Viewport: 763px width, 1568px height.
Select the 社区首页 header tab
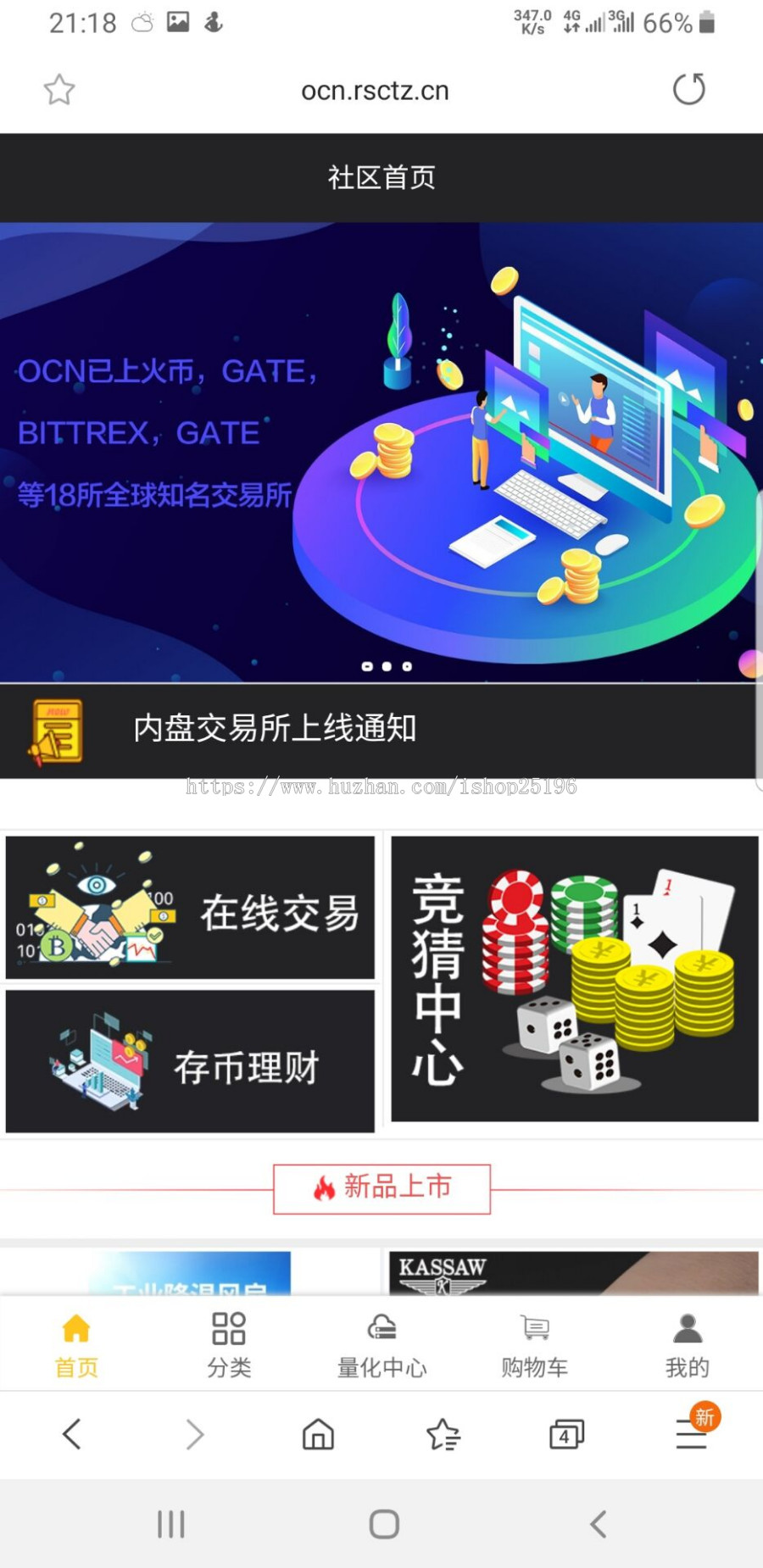pos(381,178)
